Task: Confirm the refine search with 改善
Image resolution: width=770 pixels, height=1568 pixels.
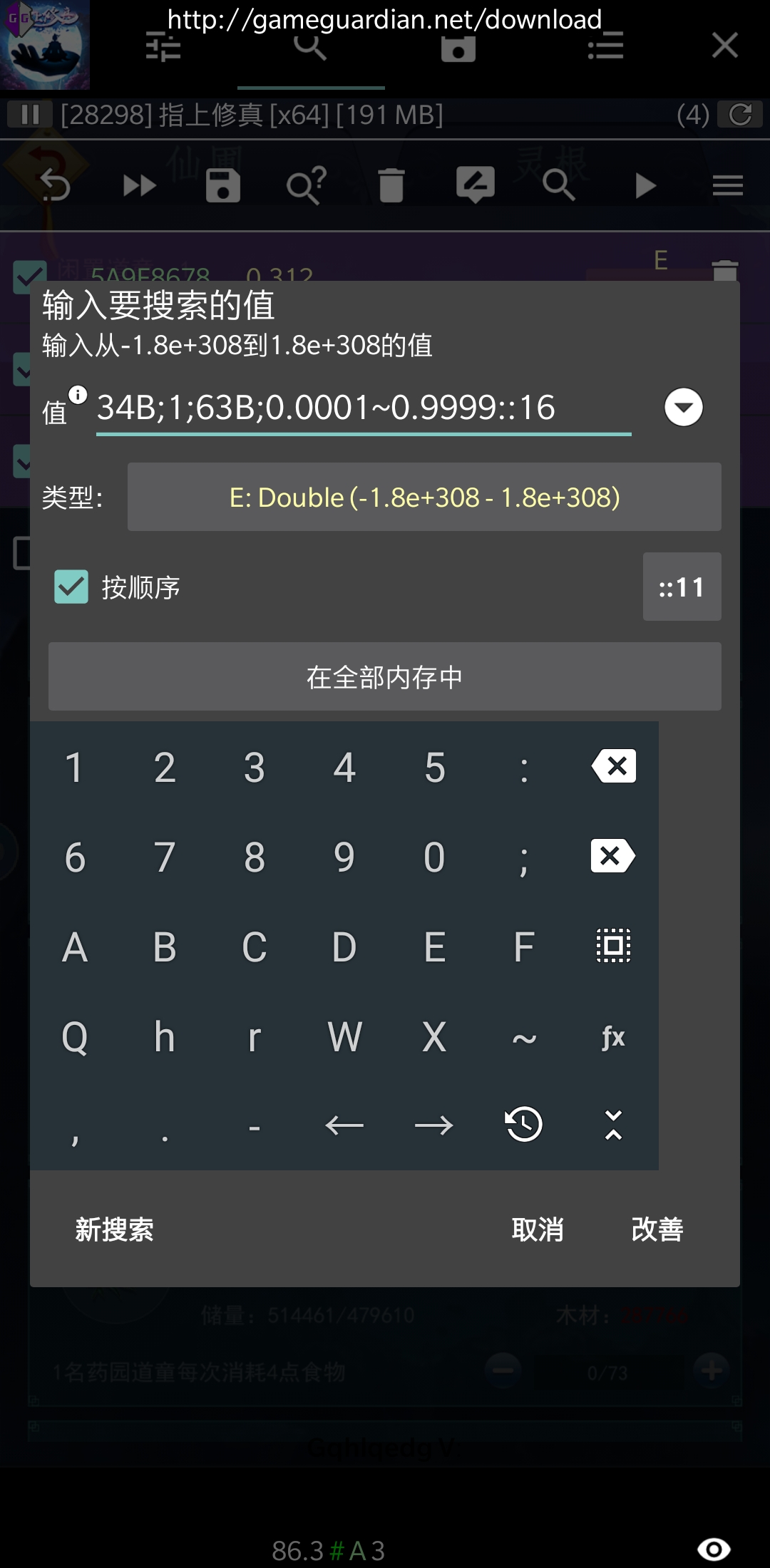Action: 657,1229
